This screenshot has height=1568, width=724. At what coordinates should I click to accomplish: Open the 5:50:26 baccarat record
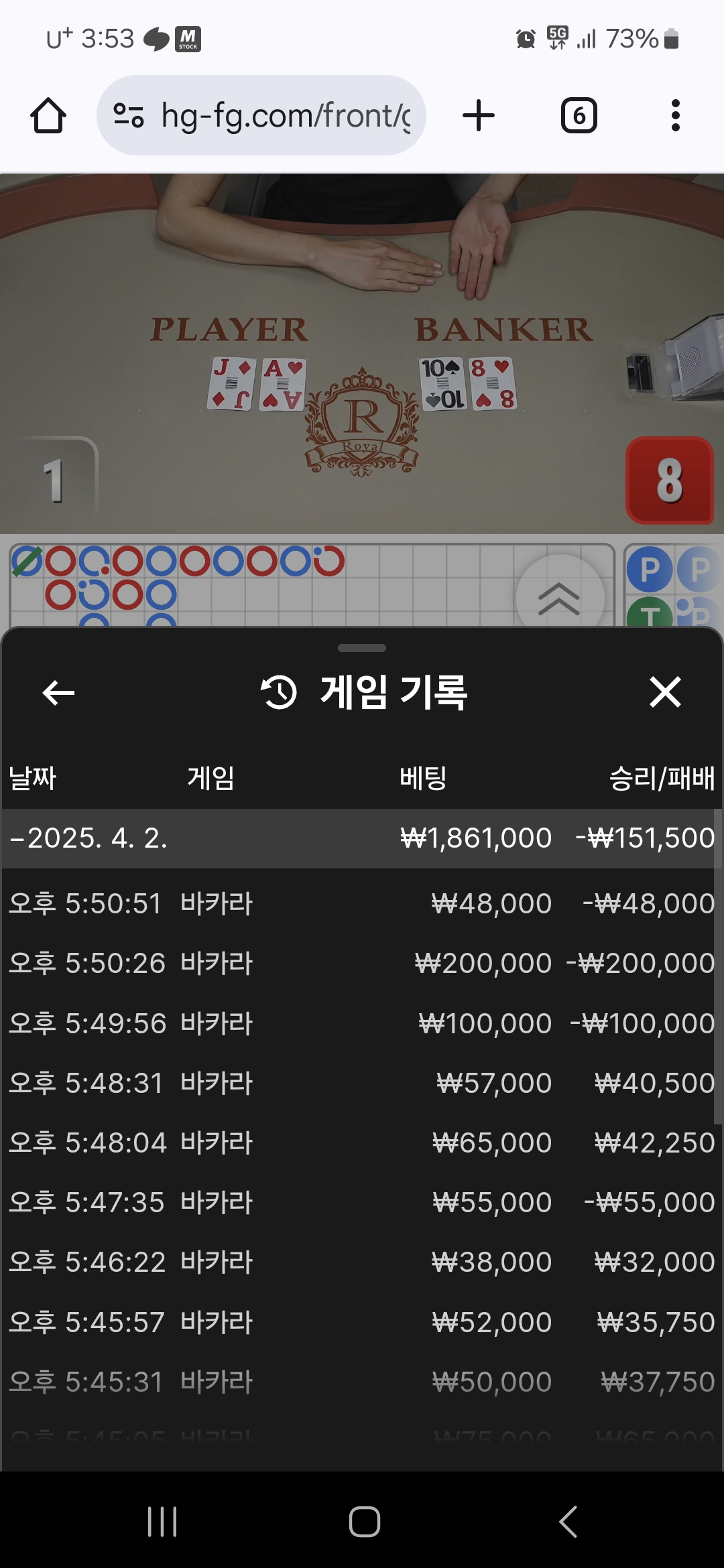[362, 964]
